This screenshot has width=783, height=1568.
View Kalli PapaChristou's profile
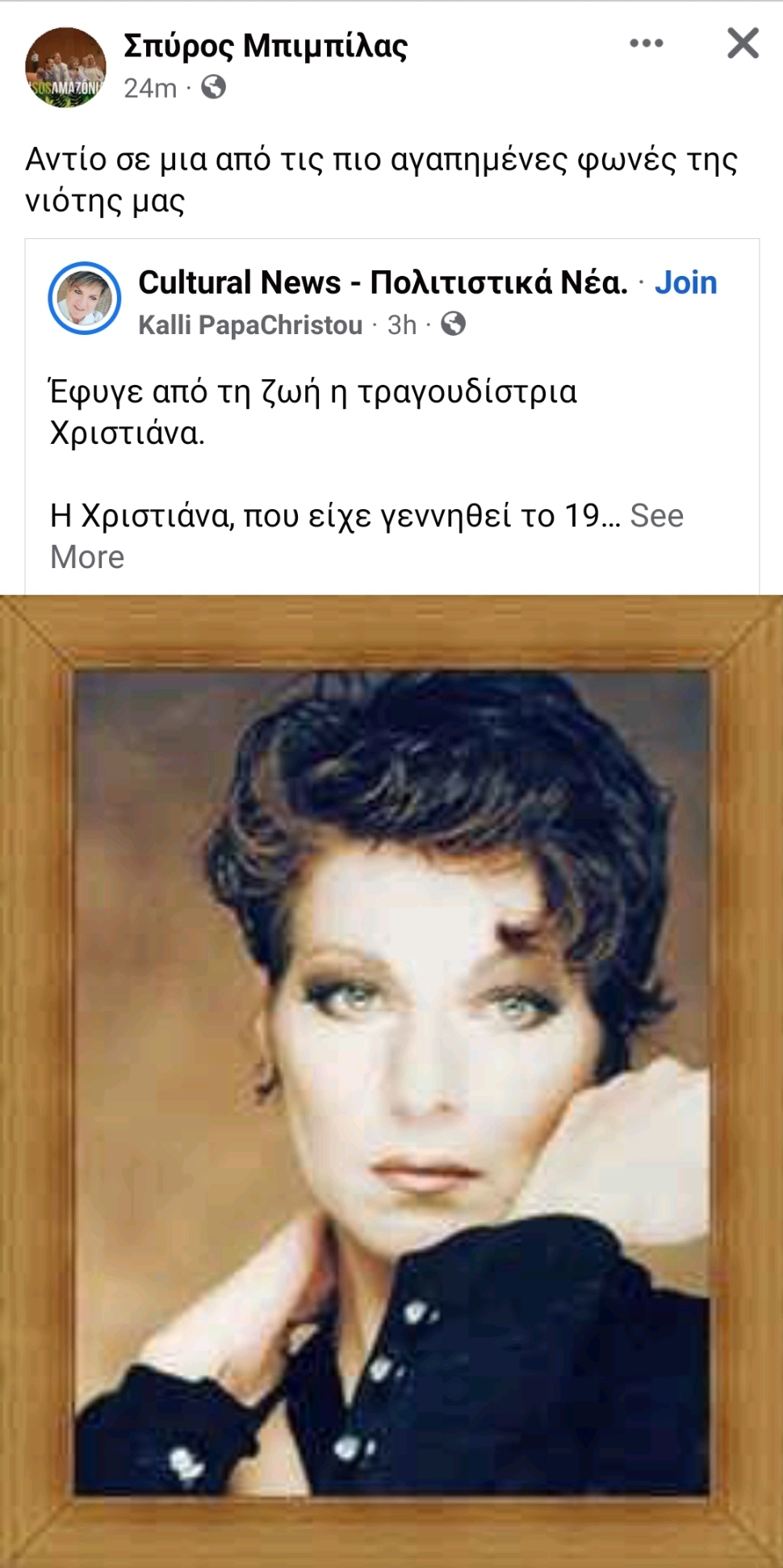tap(250, 324)
